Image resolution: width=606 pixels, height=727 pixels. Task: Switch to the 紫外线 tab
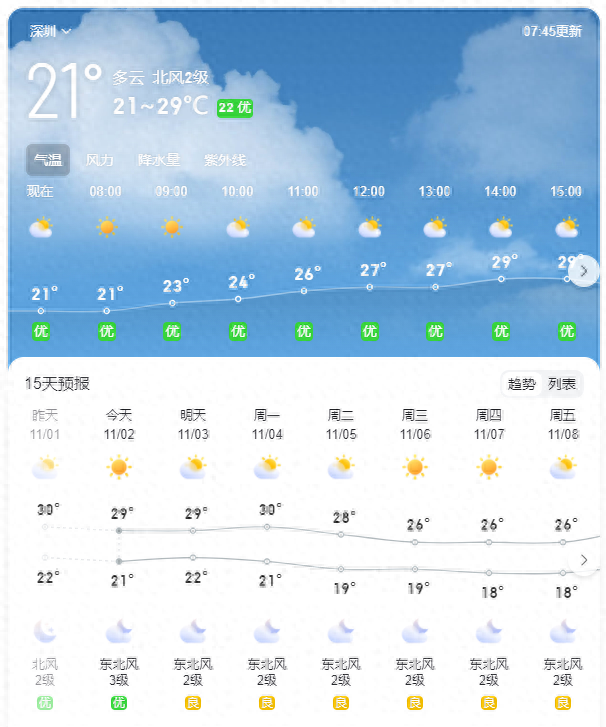pos(225,160)
